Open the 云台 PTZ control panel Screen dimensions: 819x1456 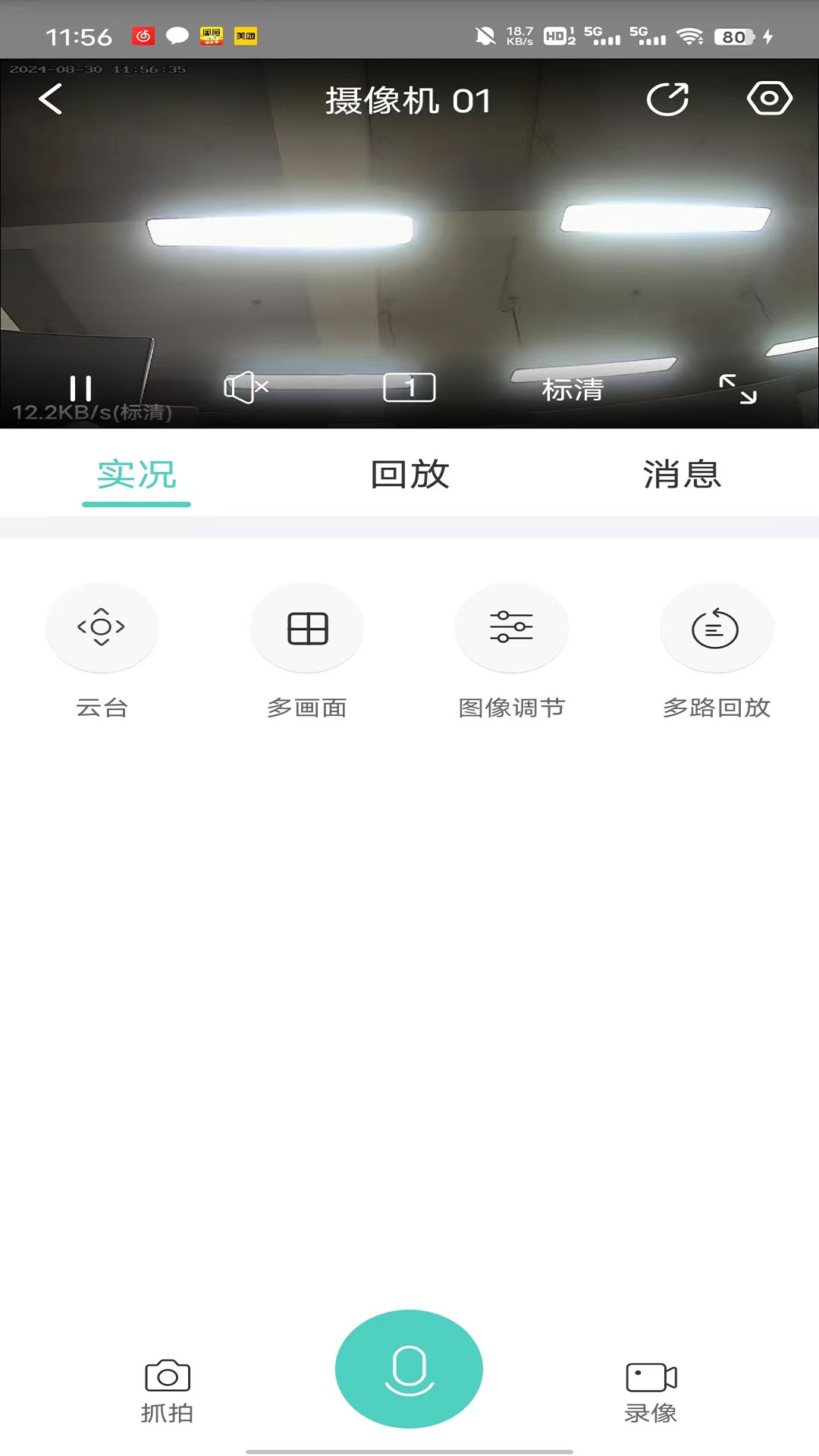point(102,628)
